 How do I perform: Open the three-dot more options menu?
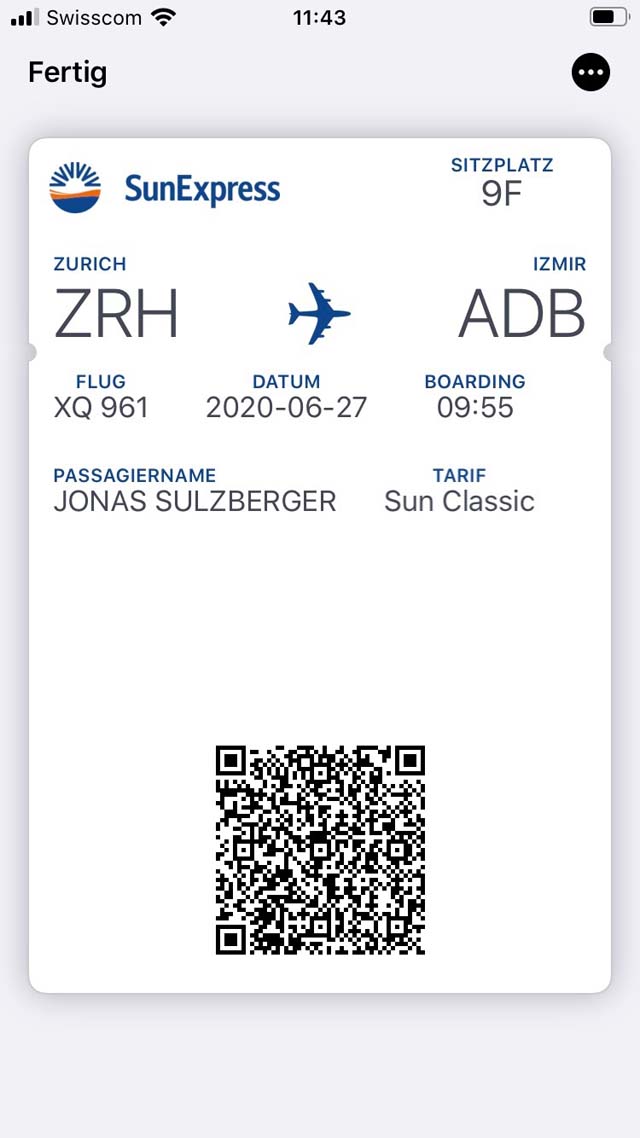591,72
